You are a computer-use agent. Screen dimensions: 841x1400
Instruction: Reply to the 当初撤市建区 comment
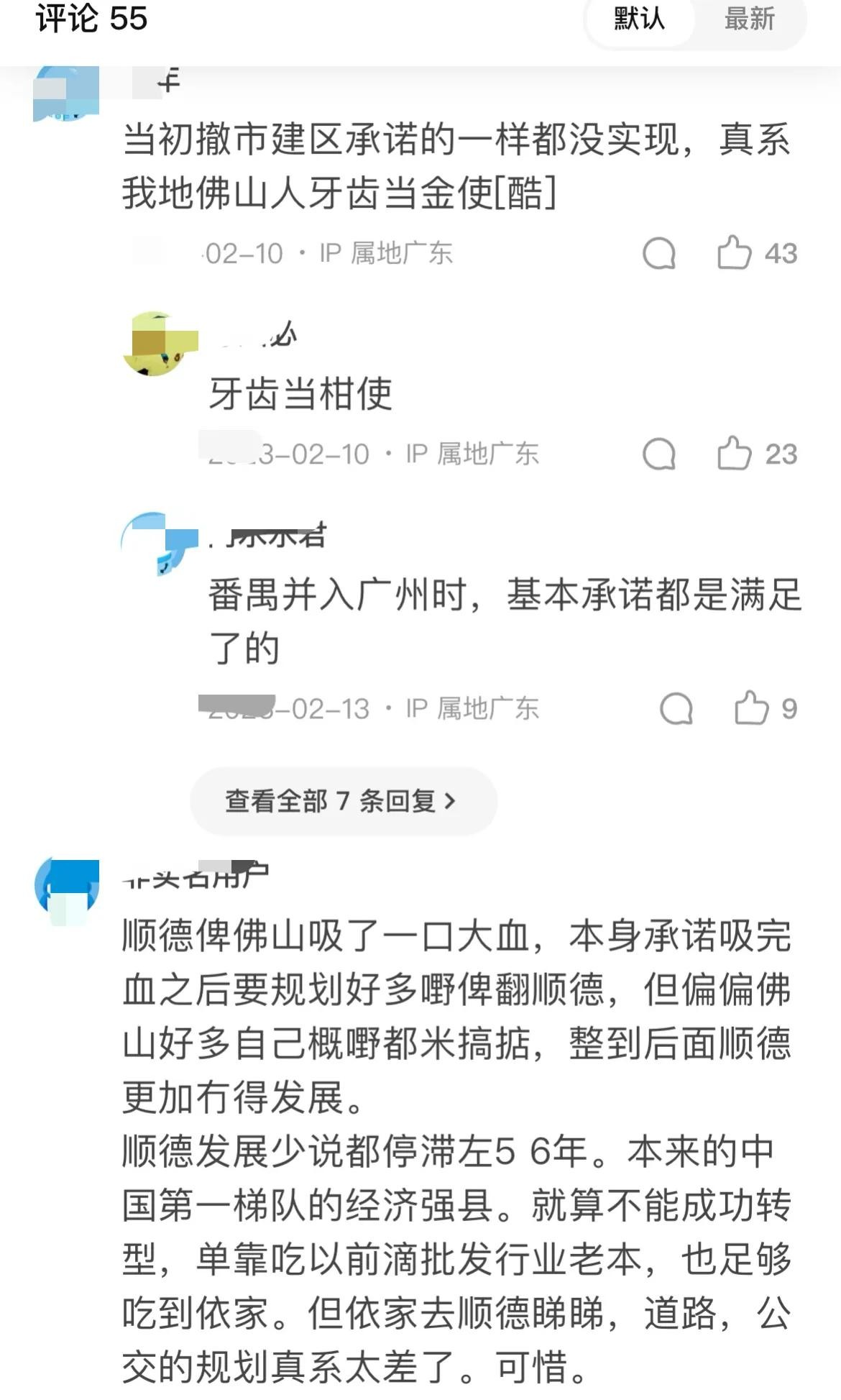click(x=658, y=253)
